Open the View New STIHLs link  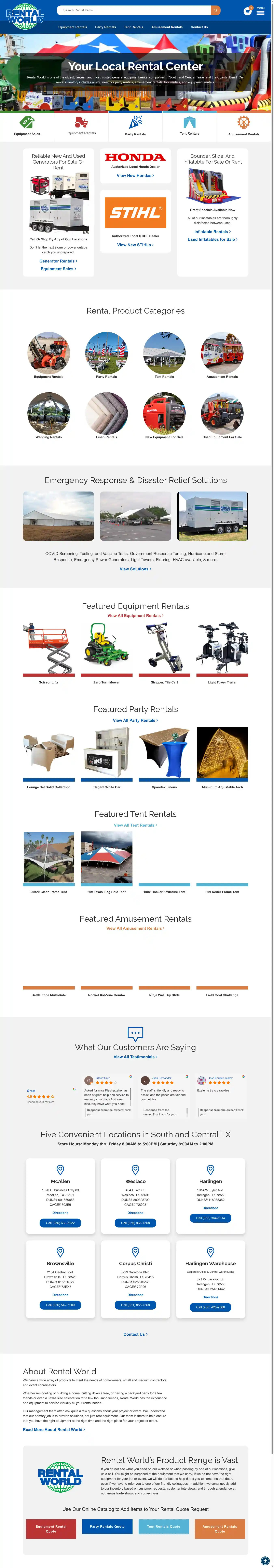click(x=135, y=245)
